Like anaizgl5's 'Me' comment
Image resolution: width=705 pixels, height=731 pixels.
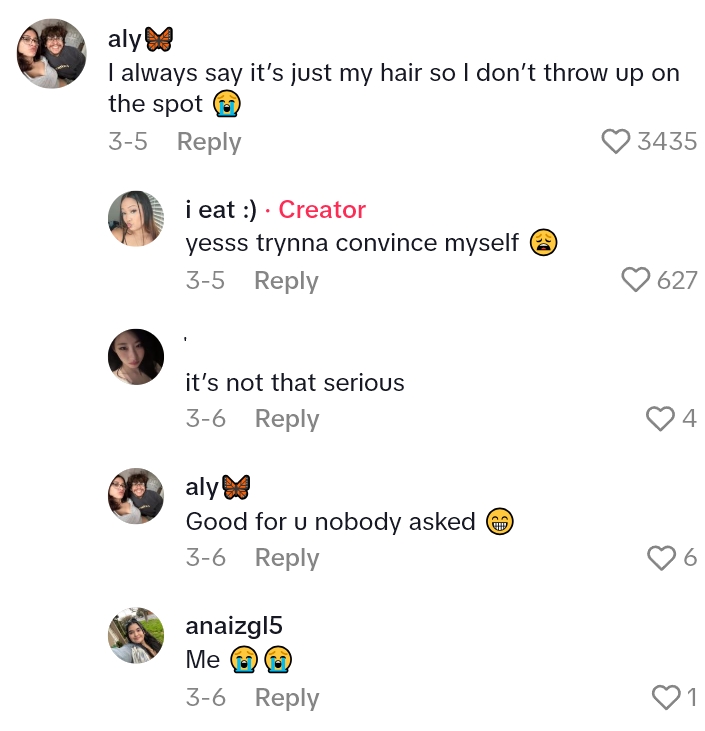click(665, 697)
